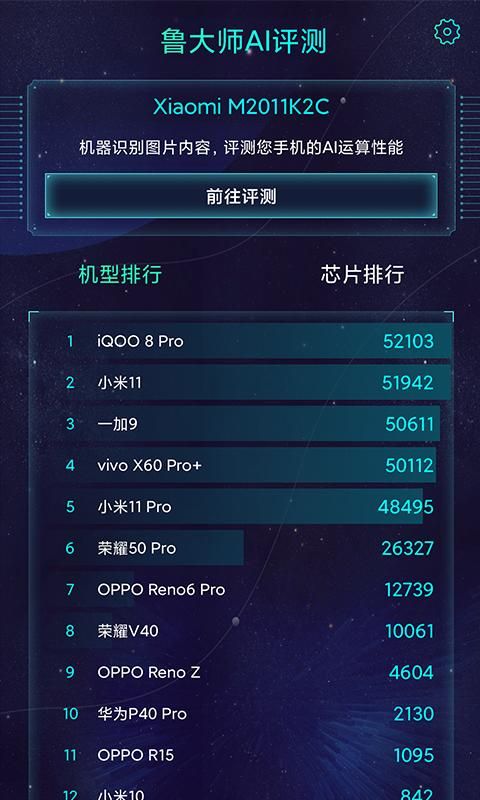Image resolution: width=480 pixels, height=800 pixels.
Task: Tap the 前往评测 button
Action: tap(241, 196)
